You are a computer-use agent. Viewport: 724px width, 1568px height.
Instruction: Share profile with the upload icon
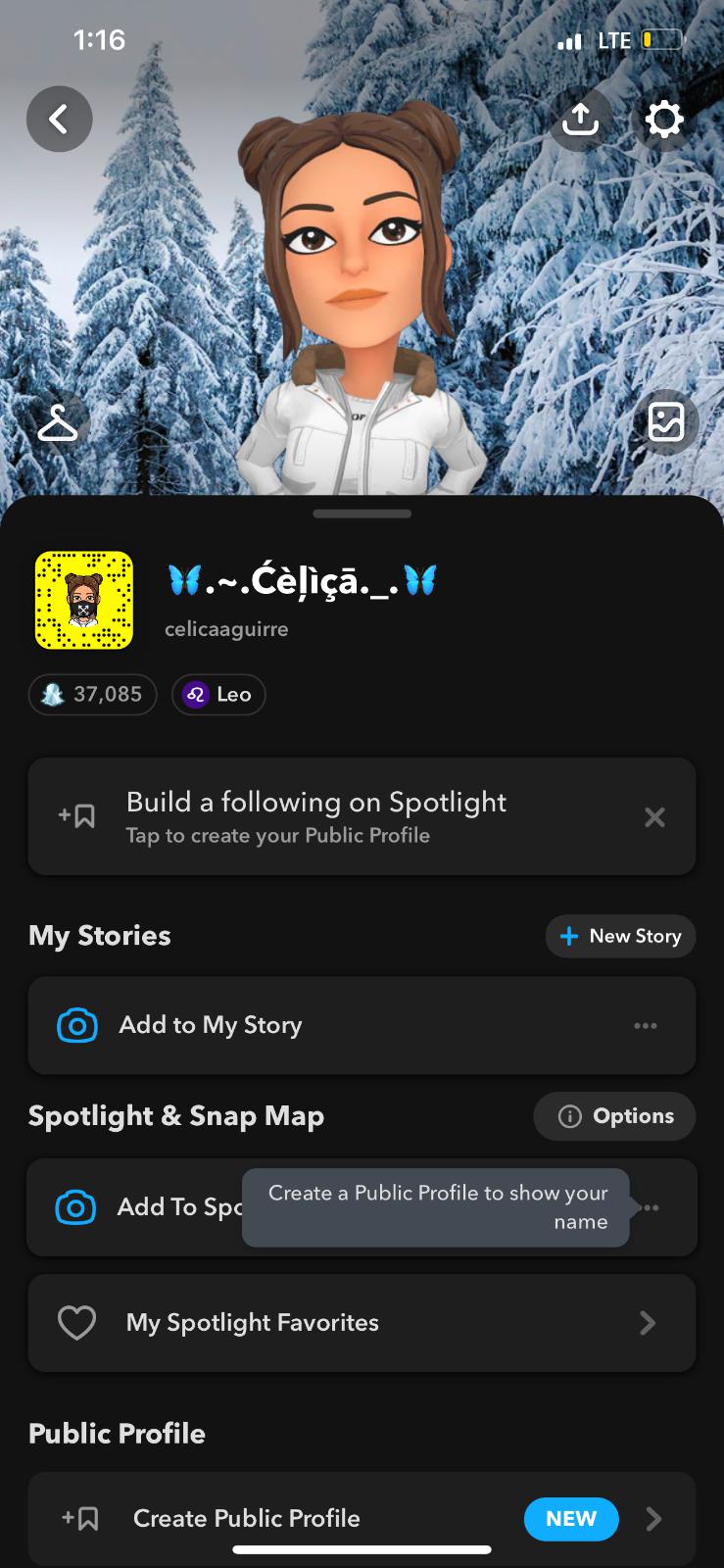pyautogui.click(x=580, y=120)
